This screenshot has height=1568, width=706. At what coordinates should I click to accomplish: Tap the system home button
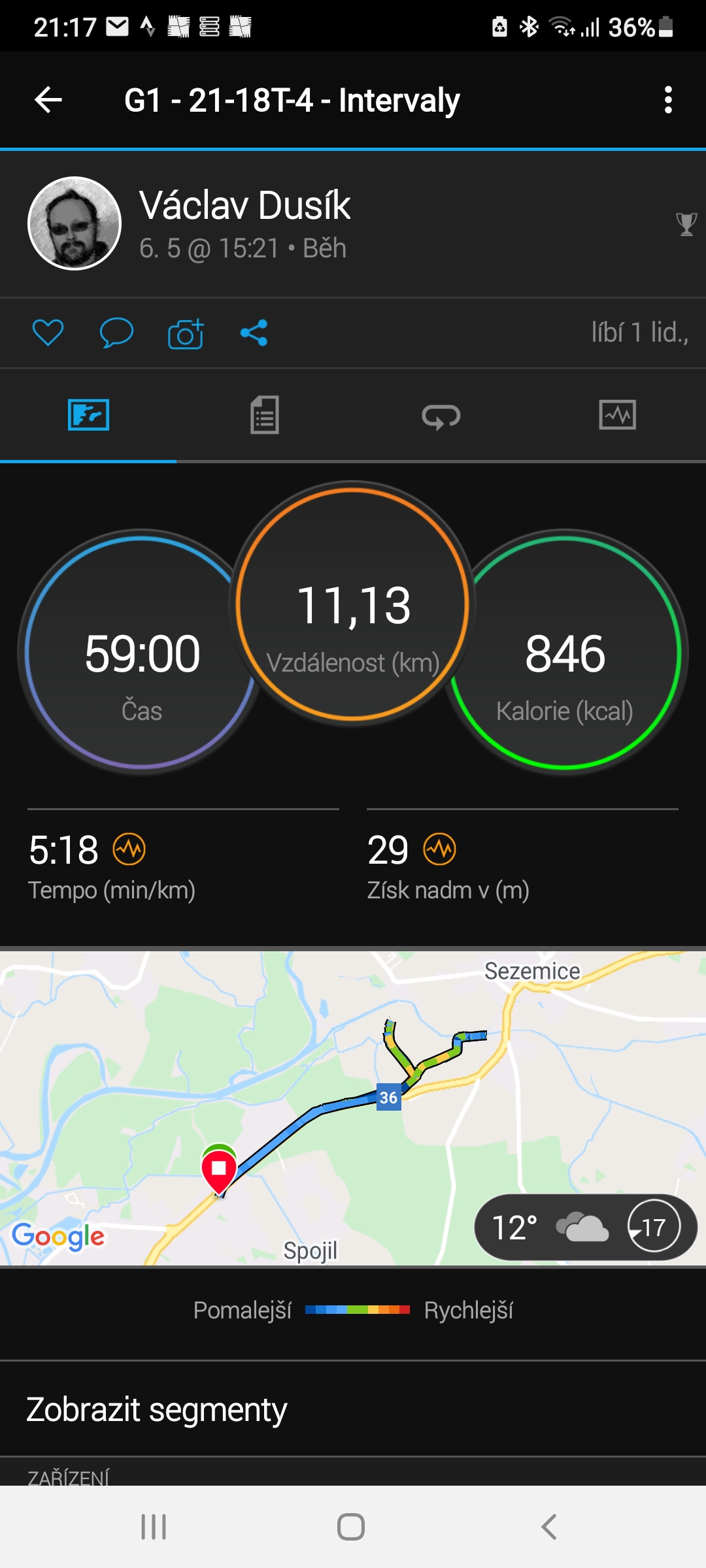(x=351, y=1527)
